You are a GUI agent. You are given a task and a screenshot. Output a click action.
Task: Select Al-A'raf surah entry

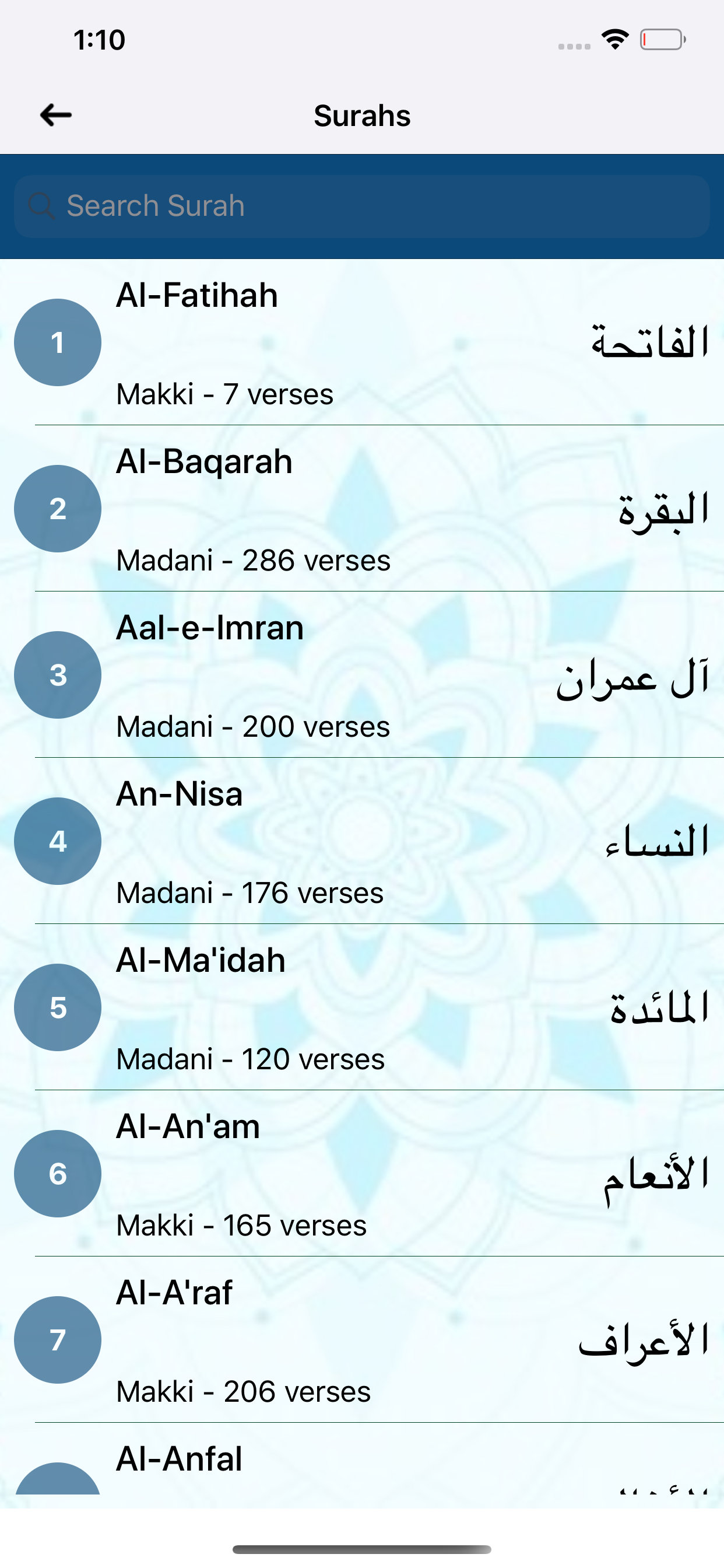[362, 1340]
